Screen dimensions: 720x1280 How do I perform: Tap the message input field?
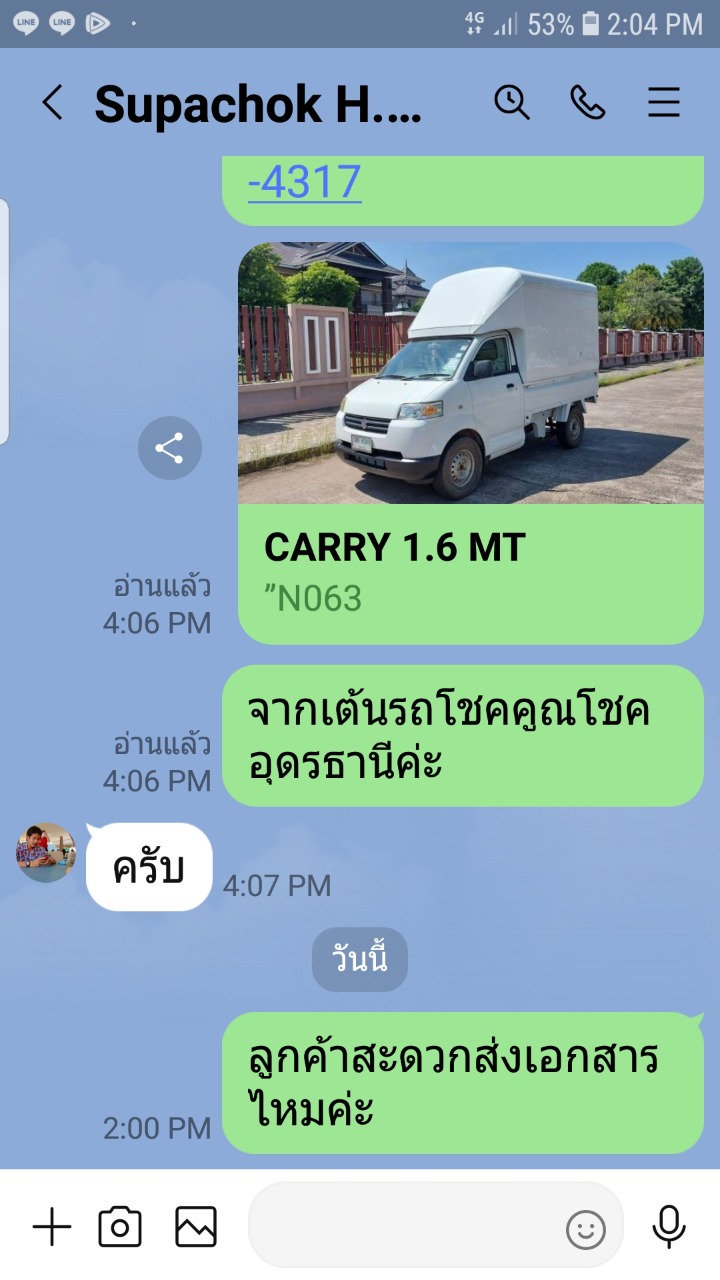pyautogui.click(x=405, y=1226)
